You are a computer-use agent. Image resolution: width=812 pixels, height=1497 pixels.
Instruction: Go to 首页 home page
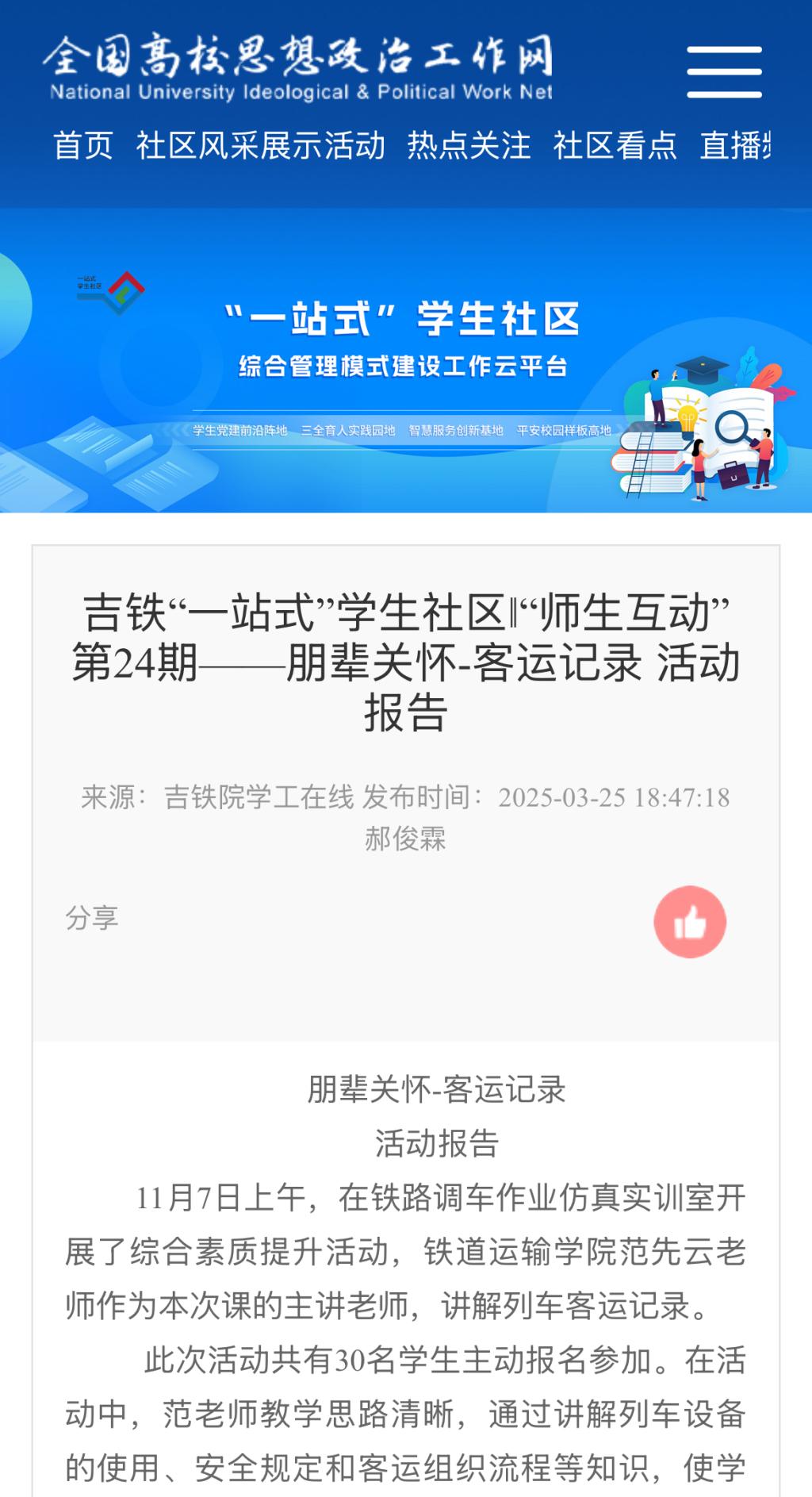(83, 146)
